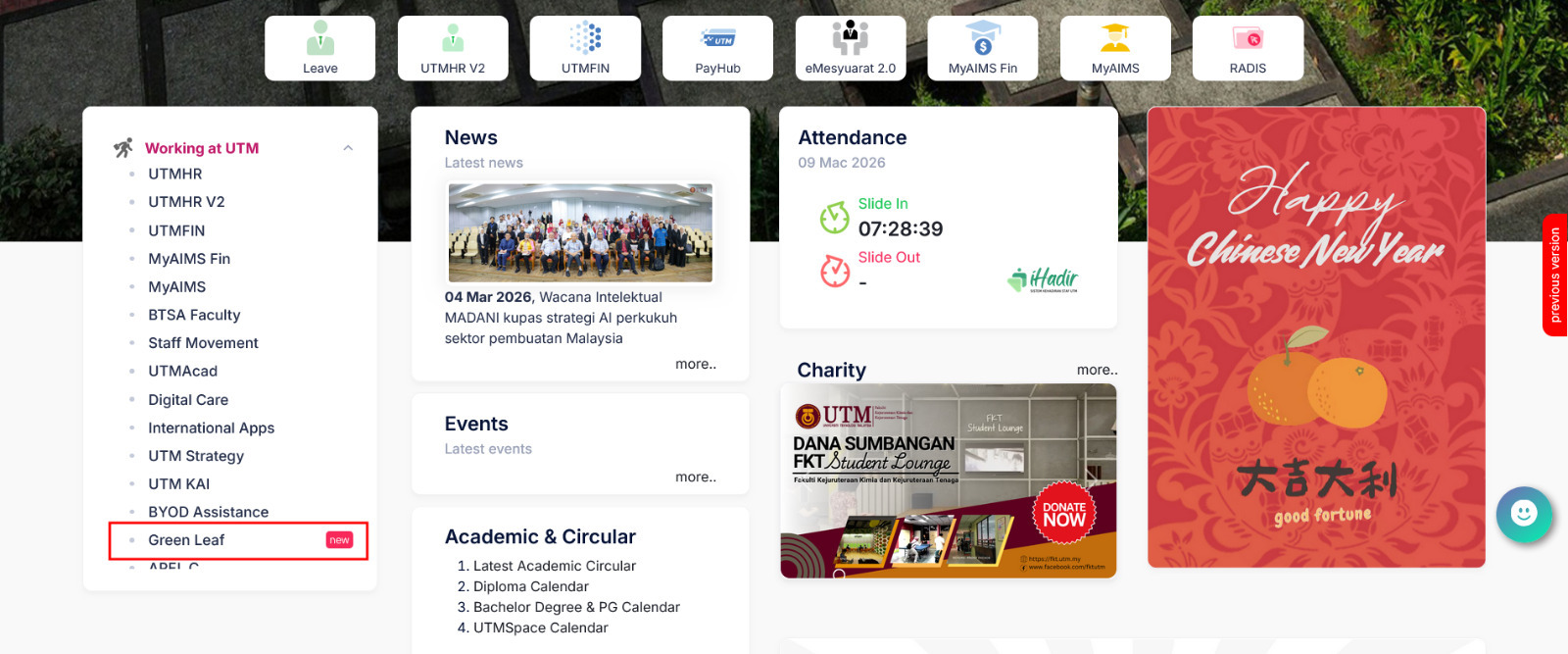Open the smiley chat assistant button

(x=1523, y=513)
